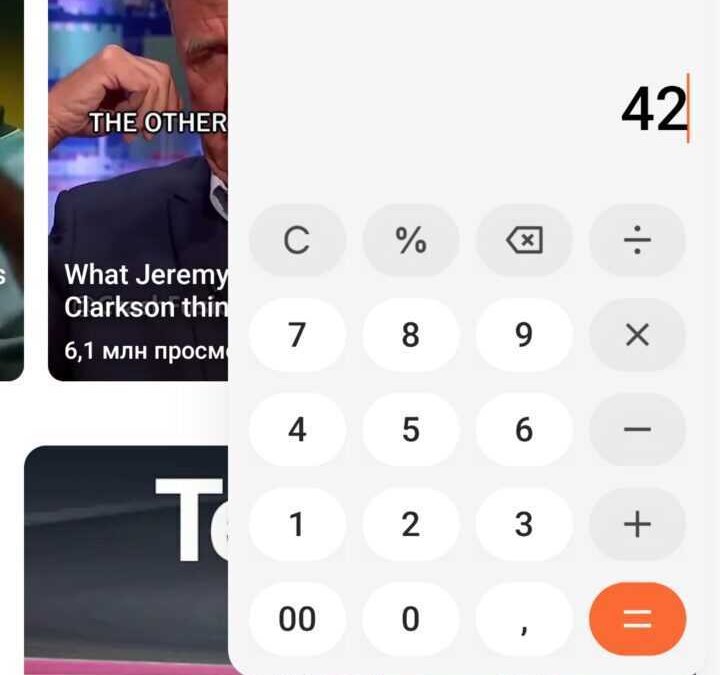
Task: Choose the plus operator
Action: click(x=637, y=524)
